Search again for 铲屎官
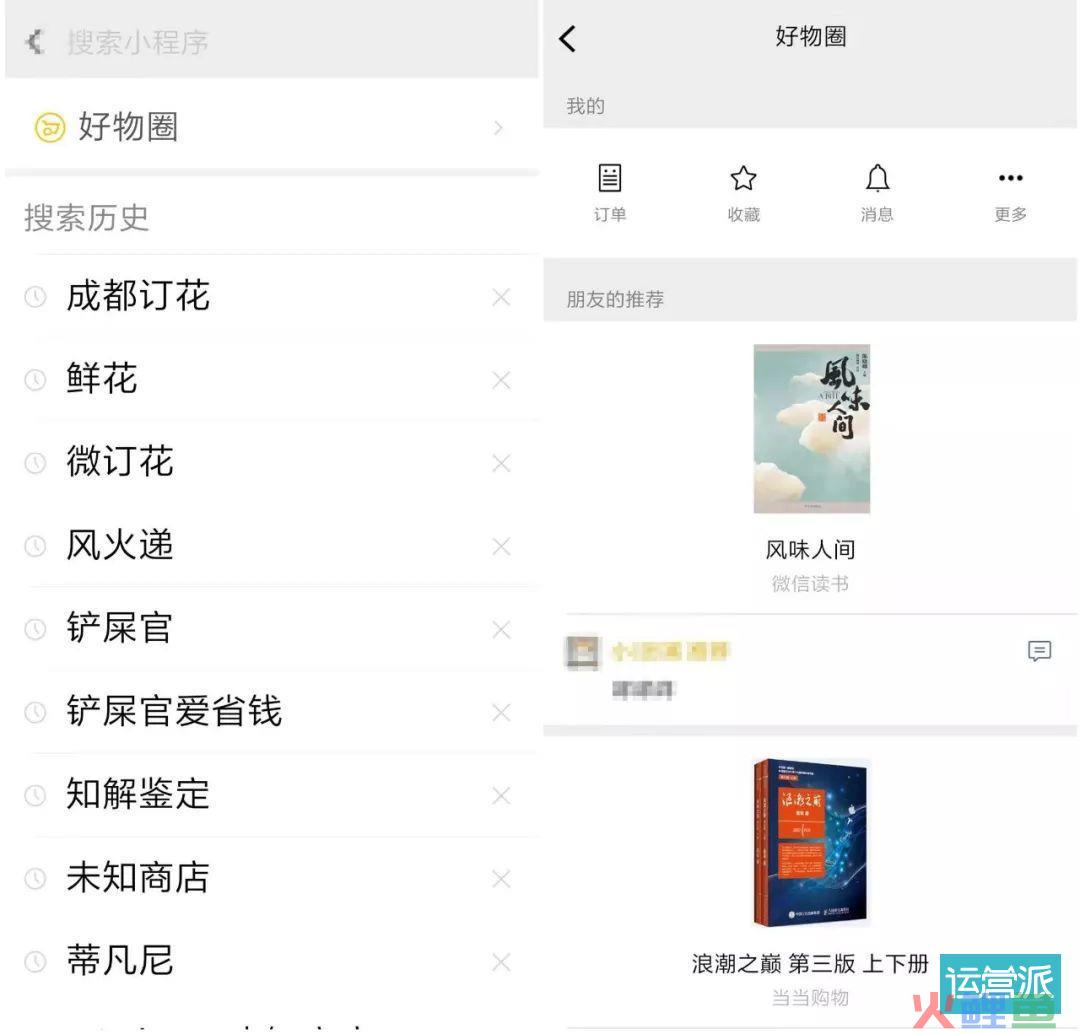1080x1034 pixels. (x=120, y=629)
